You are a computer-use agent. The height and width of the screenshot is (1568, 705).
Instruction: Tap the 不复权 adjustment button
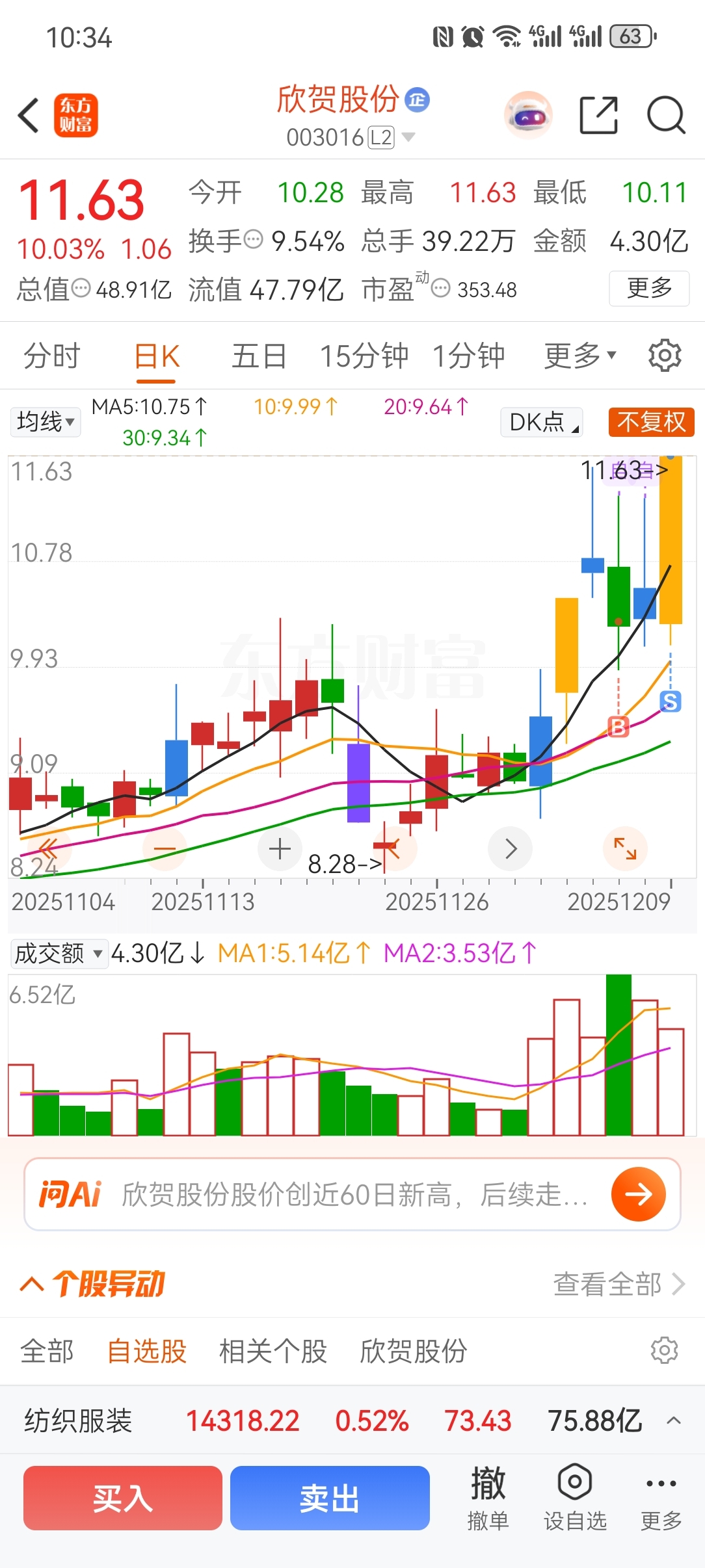tap(651, 422)
